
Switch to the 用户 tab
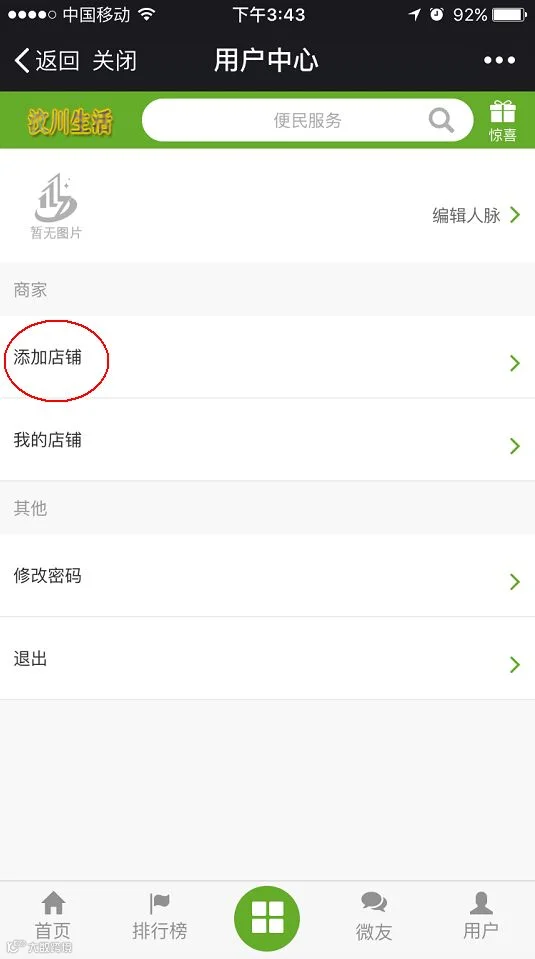(x=481, y=917)
